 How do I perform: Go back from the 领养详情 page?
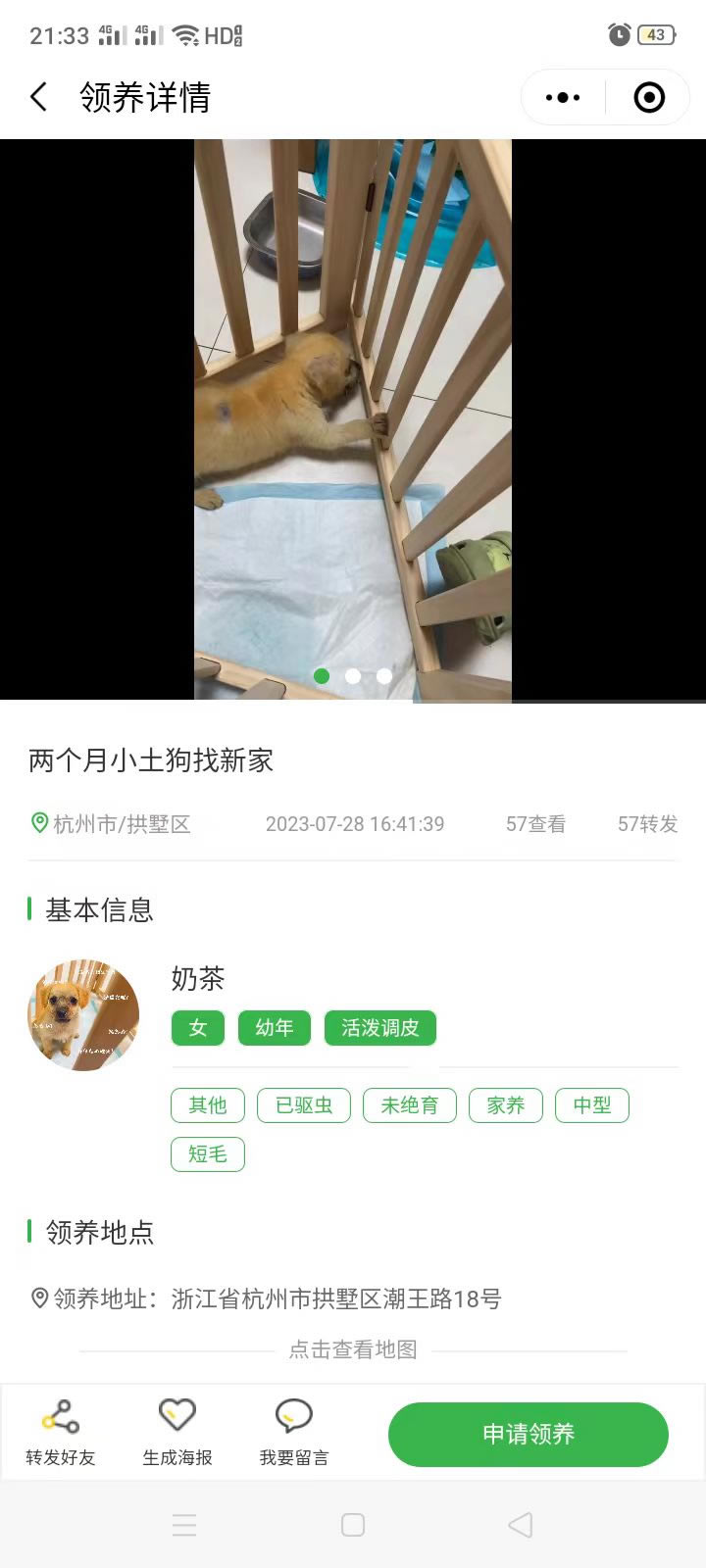tap(39, 97)
